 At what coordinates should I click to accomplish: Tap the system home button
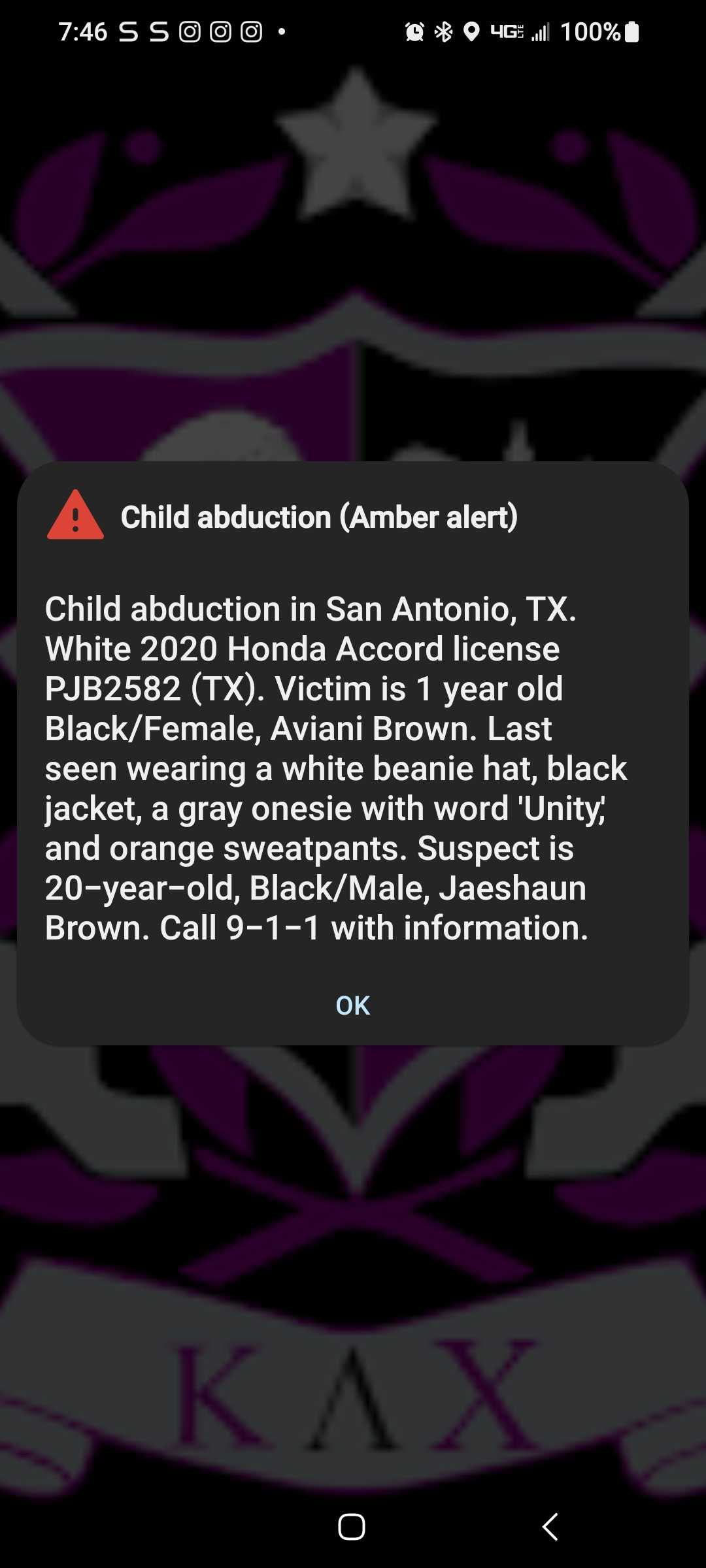[x=352, y=1527]
